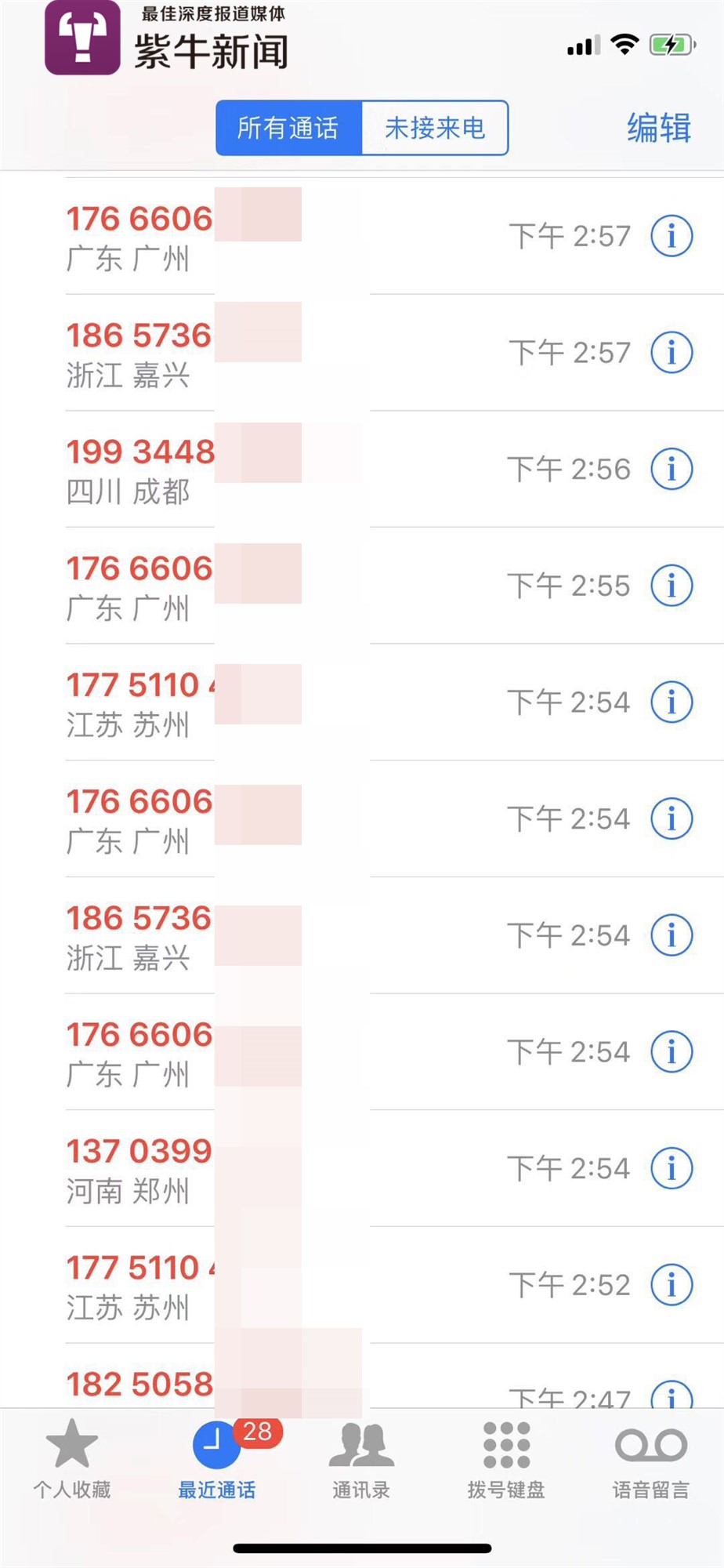
Task: Open info for 186 5736 at 下午 2:54
Action: click(672, 935)
